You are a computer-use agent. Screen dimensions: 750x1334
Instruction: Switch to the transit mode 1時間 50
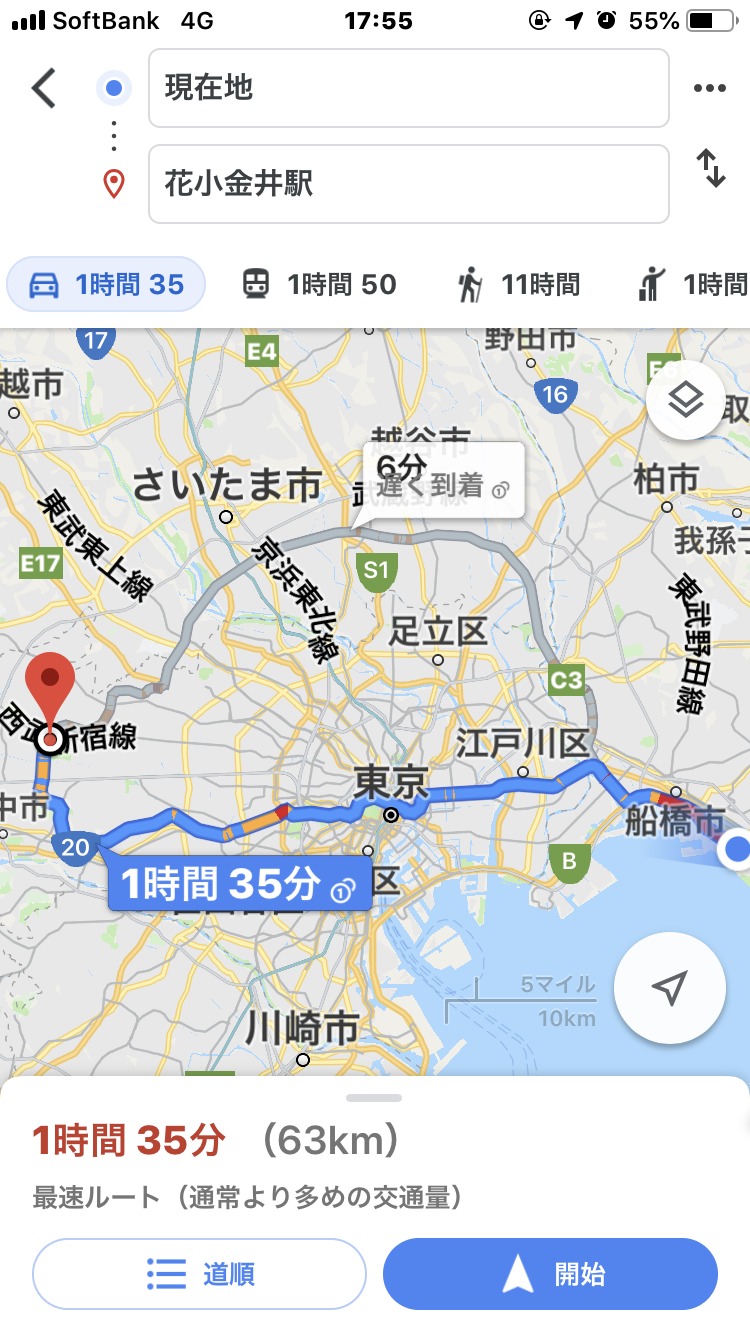click(x=320, y=285)
